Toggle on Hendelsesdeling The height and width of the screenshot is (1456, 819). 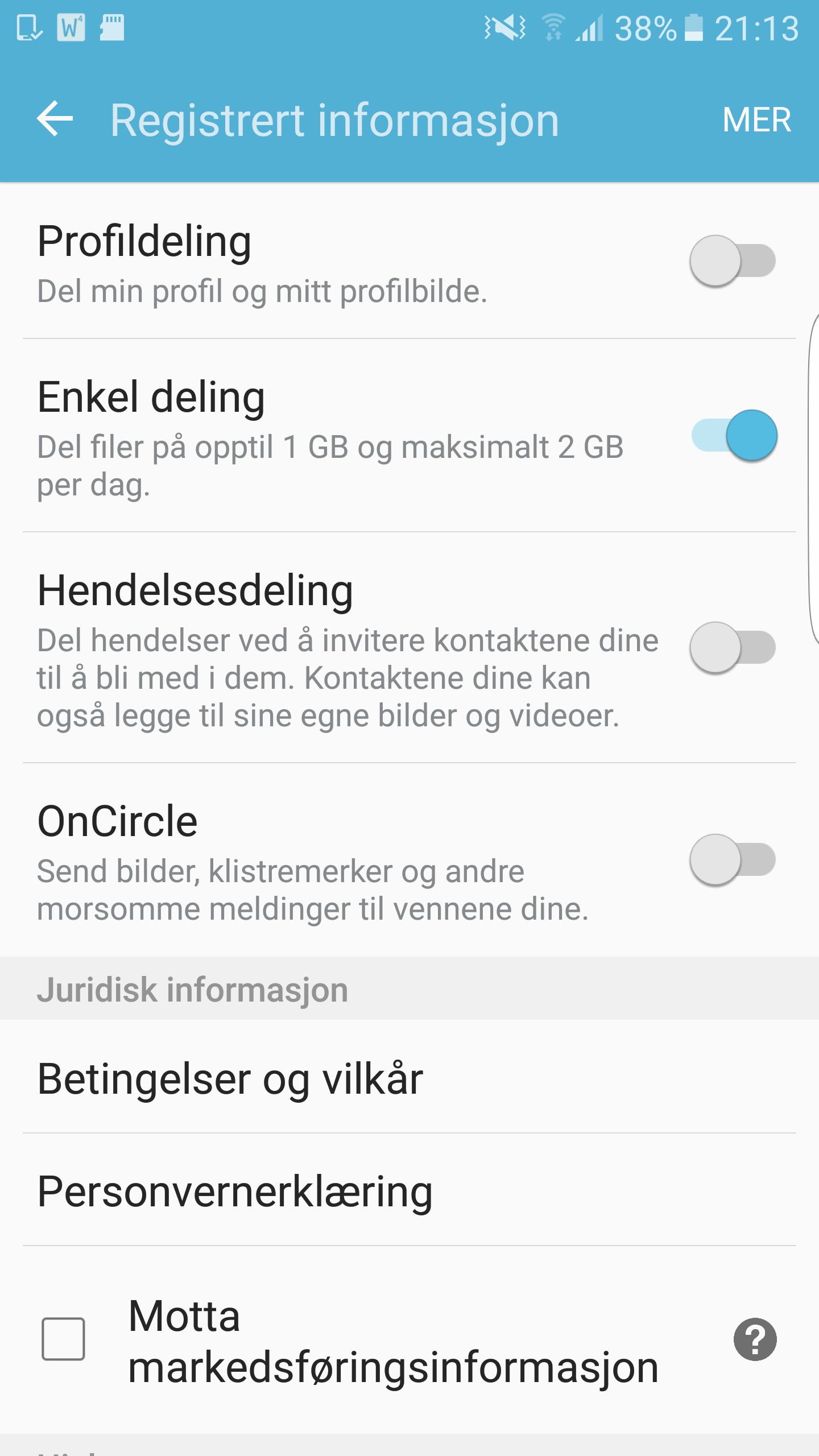[733, 648]
